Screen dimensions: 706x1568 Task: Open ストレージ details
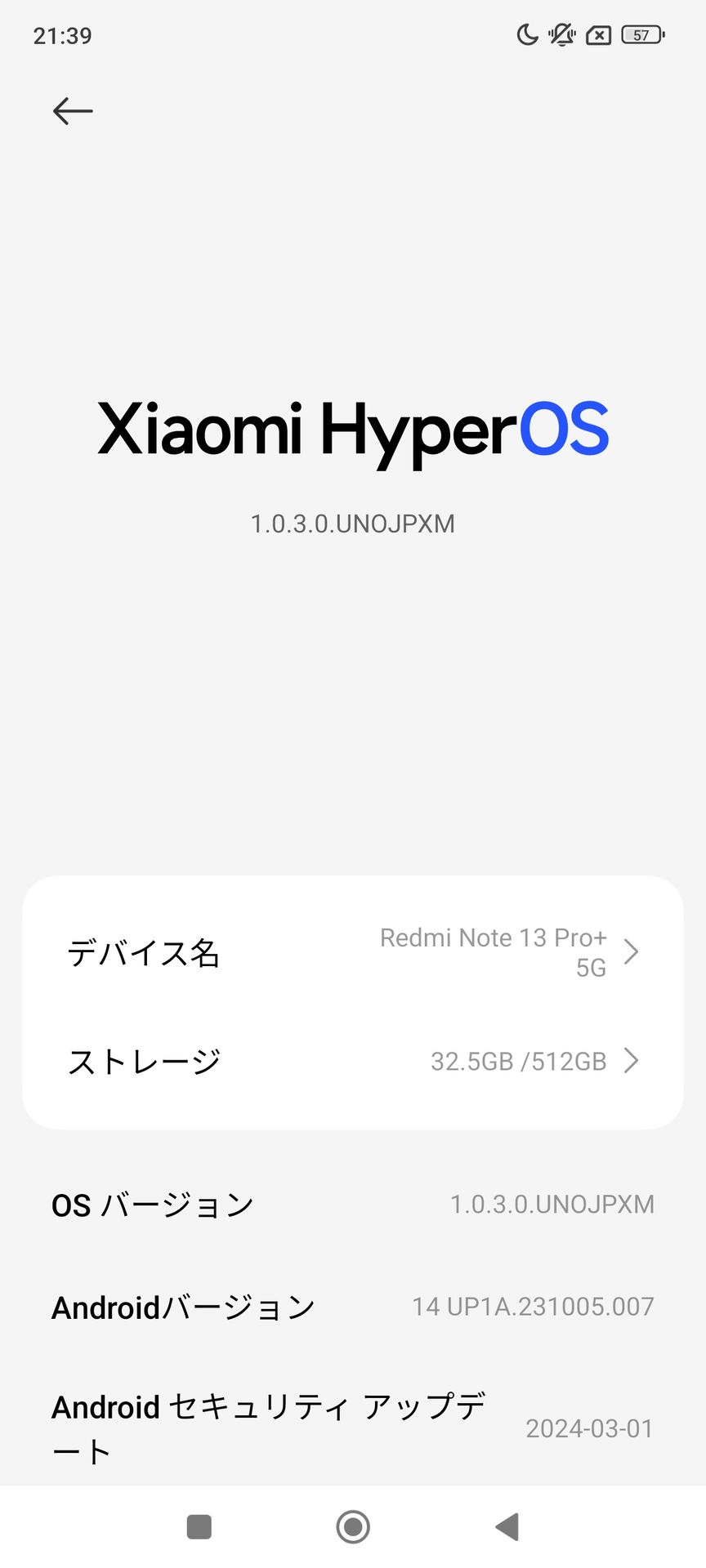pos(353,1061)
